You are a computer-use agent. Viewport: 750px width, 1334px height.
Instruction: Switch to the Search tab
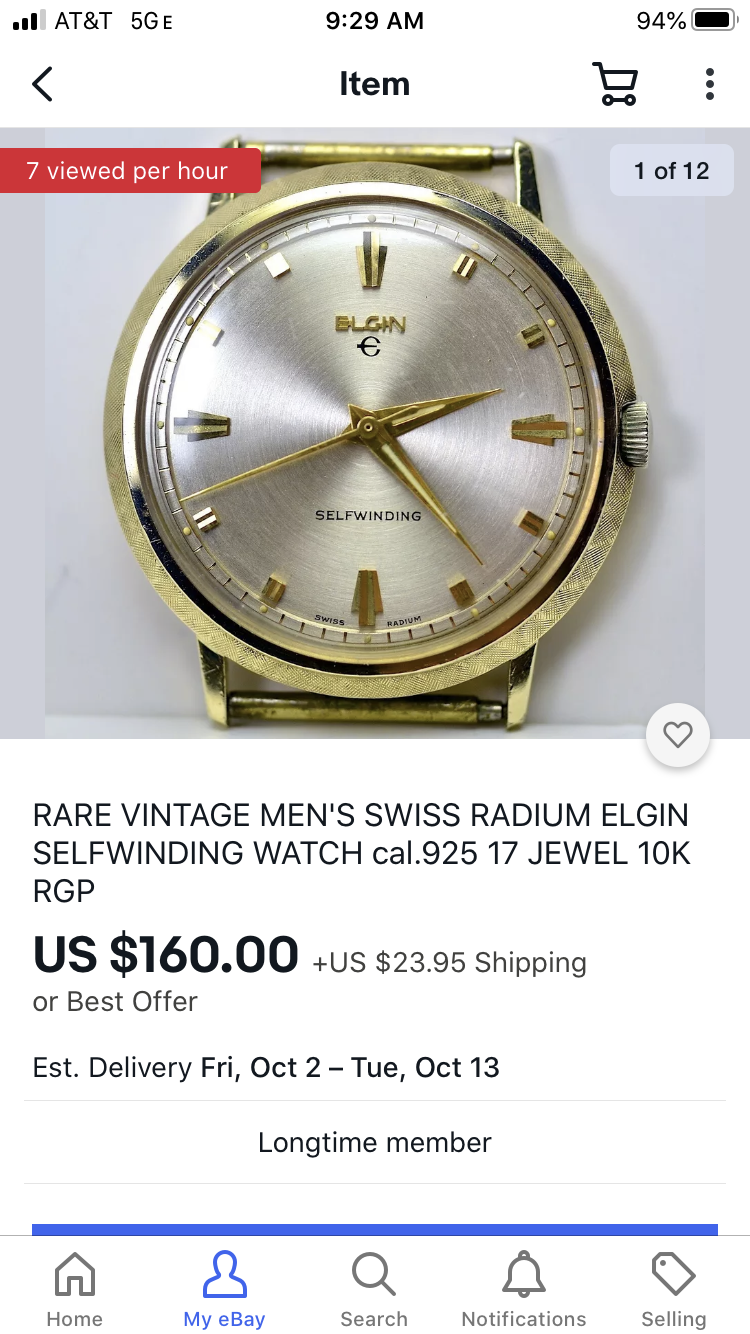pos(374,1288)
